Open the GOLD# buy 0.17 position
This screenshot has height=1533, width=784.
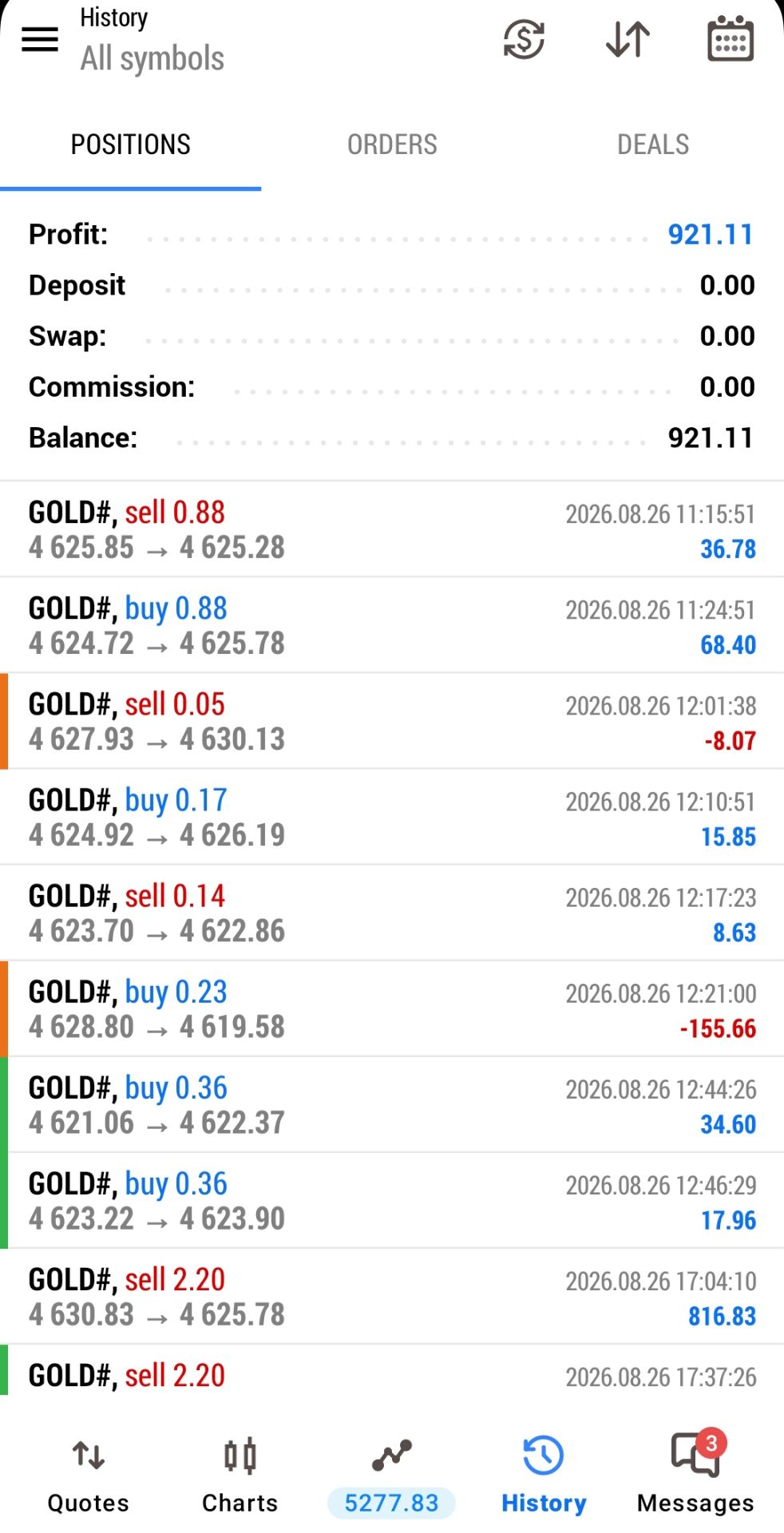[x=392, y=817]
